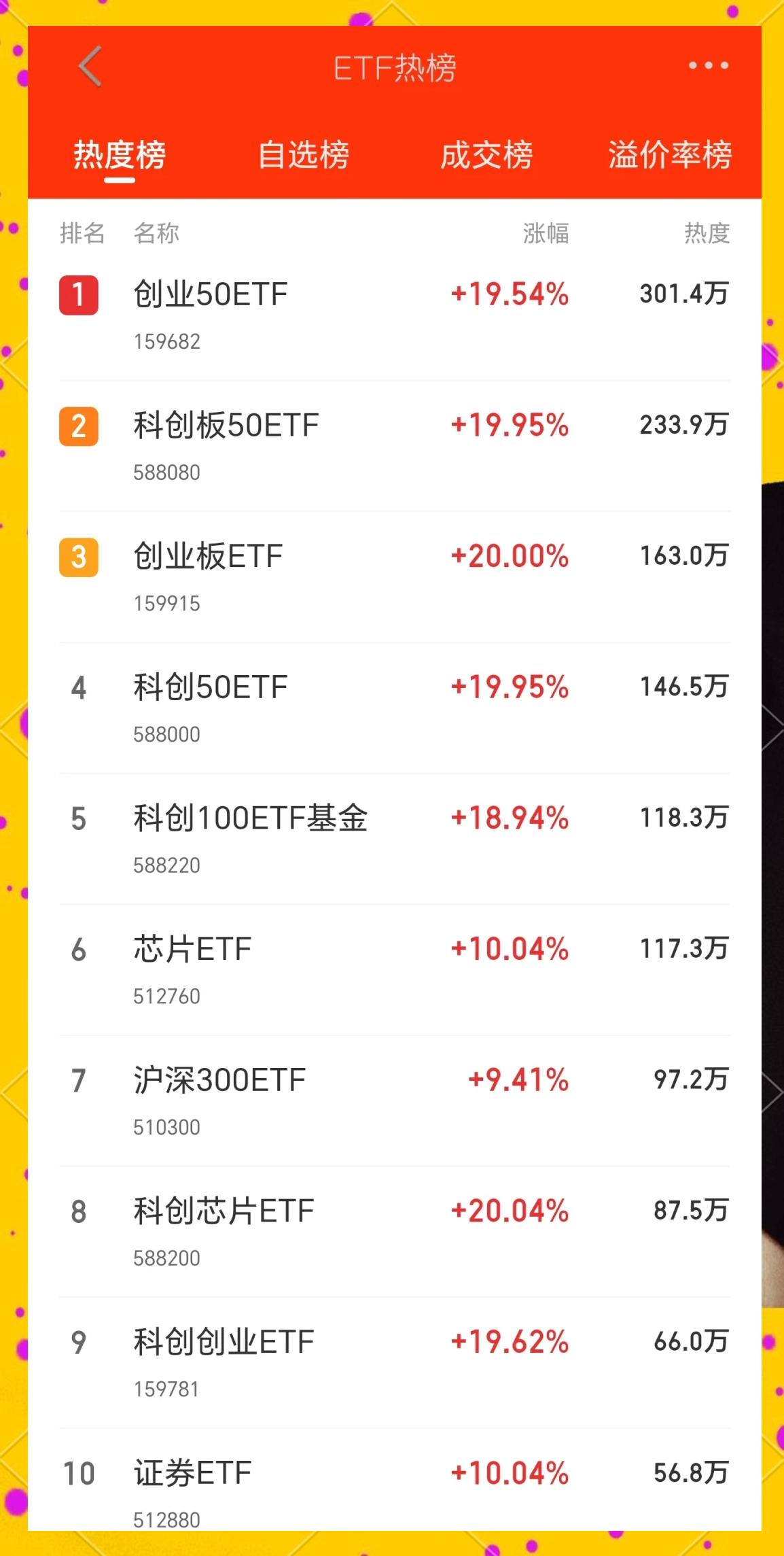Select 科创100ETF基金 row
Screen dimensions: 784x1556
click(x=251, y=818)
